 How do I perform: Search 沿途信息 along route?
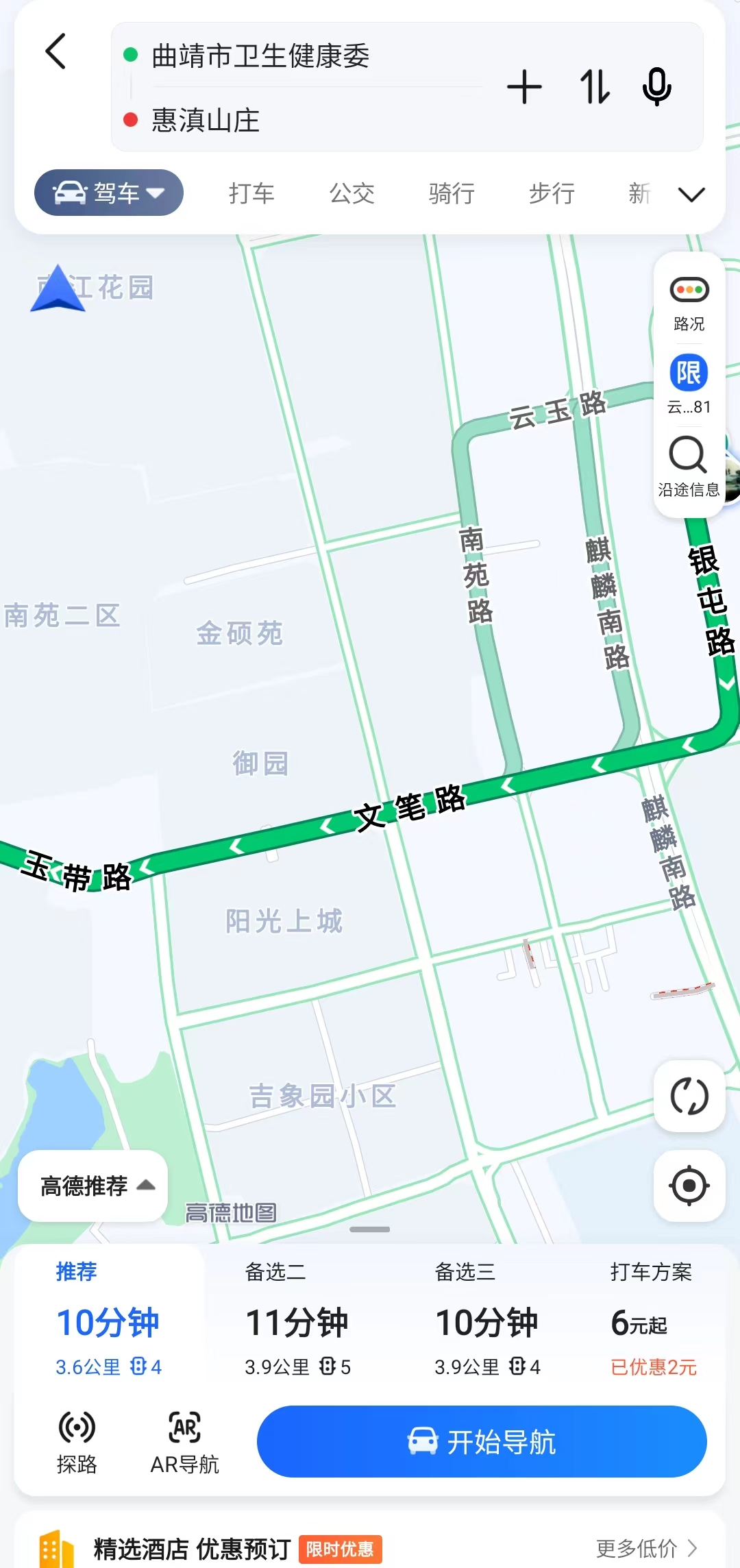tap(689, 466)
